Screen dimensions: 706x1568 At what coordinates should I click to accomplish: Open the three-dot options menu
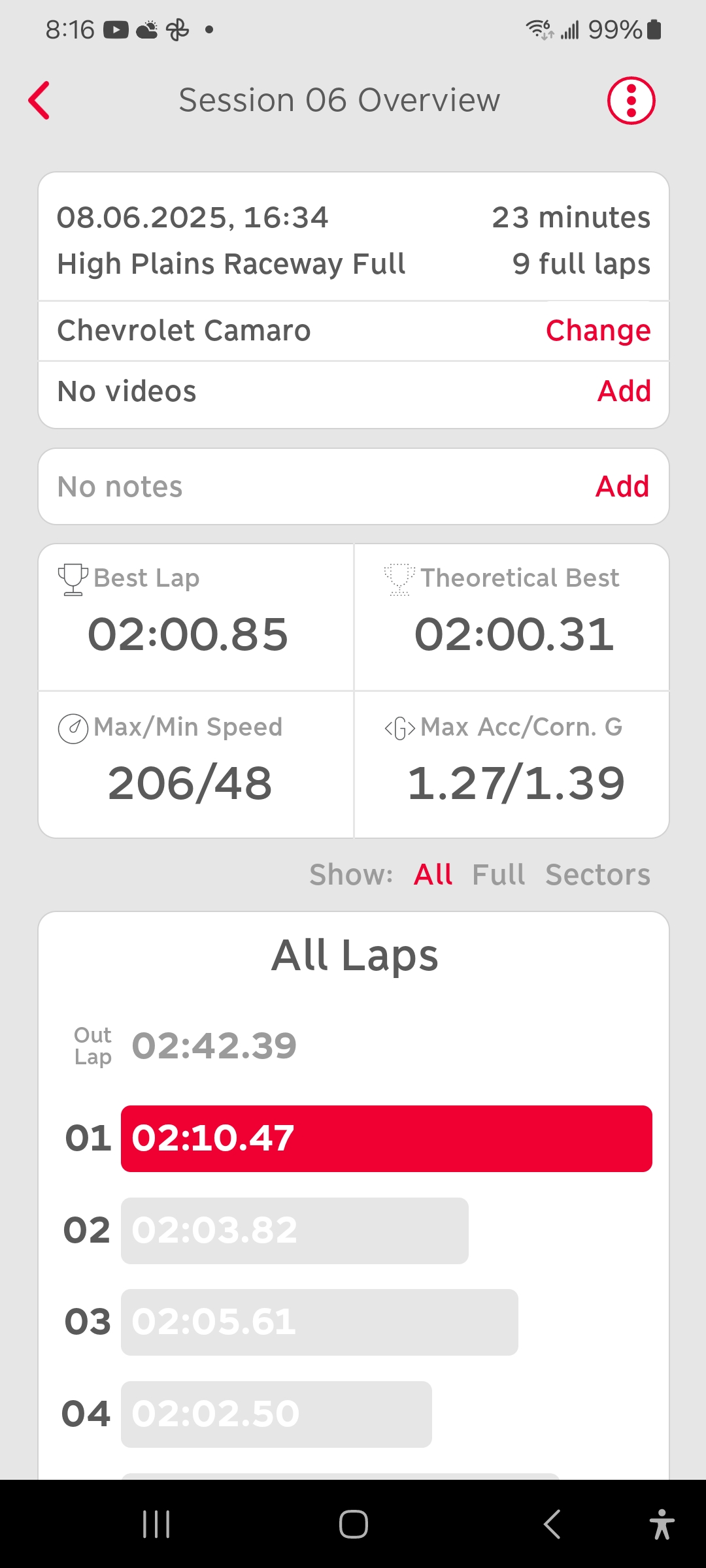[631, 101]
